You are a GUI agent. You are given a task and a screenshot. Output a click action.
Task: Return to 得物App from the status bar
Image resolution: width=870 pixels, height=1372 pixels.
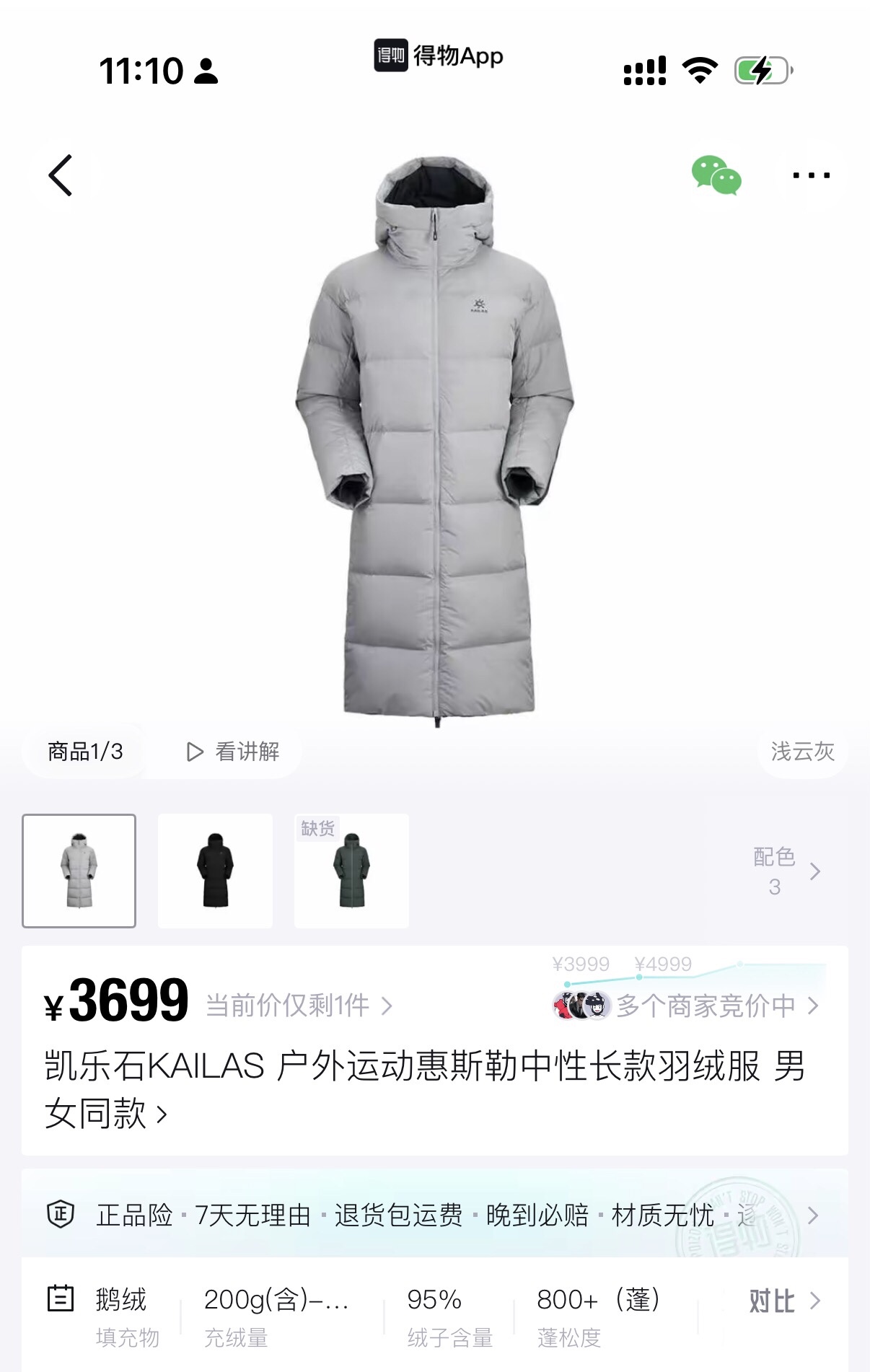(439, 56)
